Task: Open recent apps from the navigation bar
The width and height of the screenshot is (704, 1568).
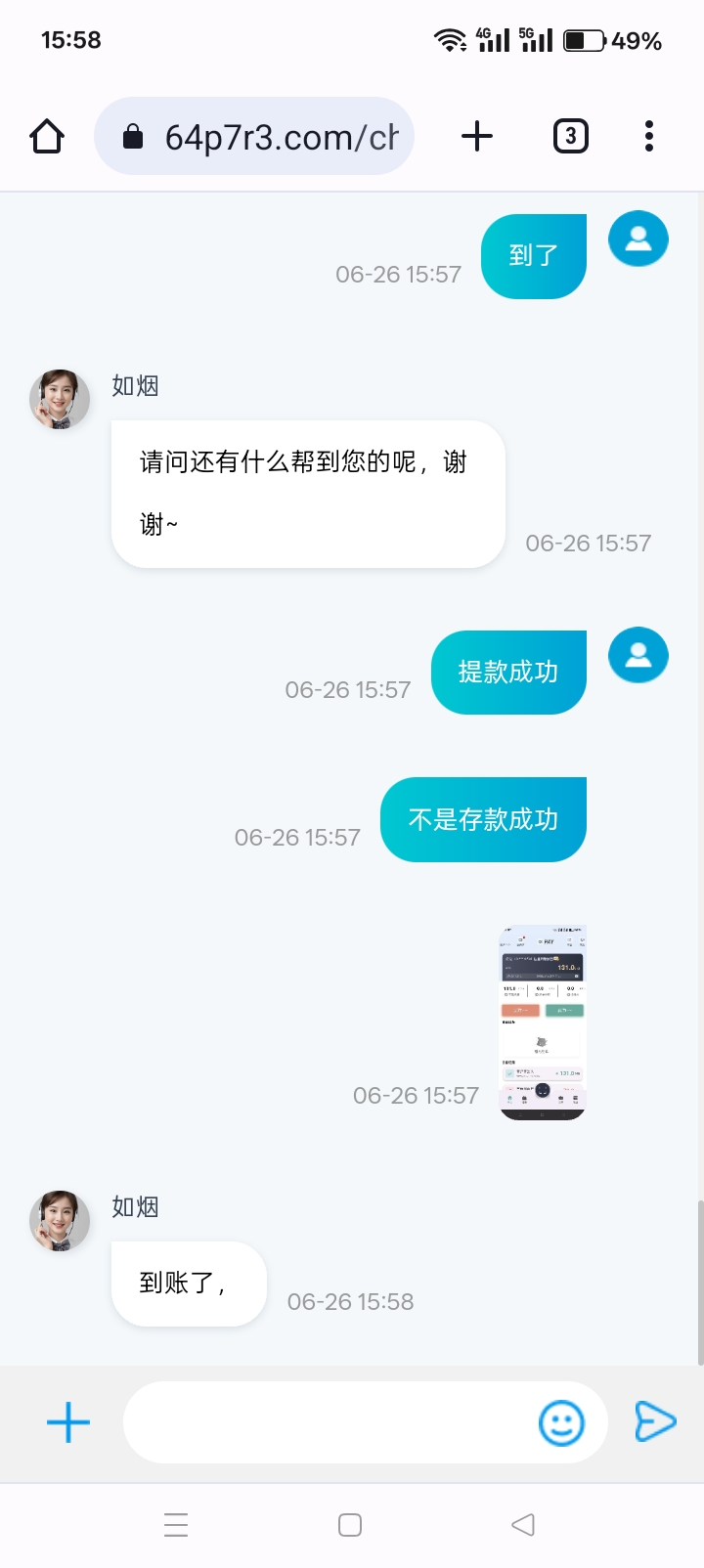Action: tap(176, 1525)
